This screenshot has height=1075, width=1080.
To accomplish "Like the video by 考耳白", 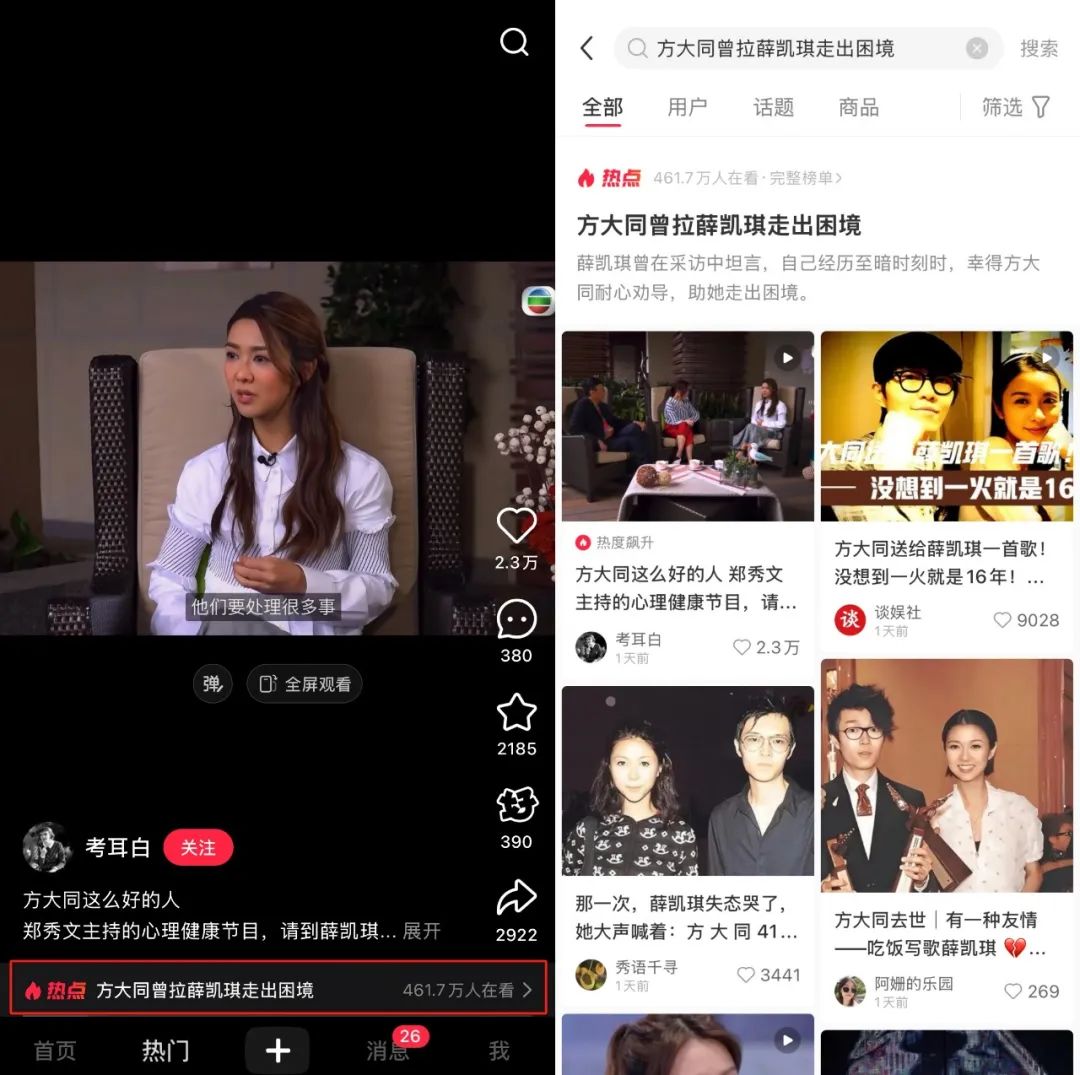I will coord(516,526).
